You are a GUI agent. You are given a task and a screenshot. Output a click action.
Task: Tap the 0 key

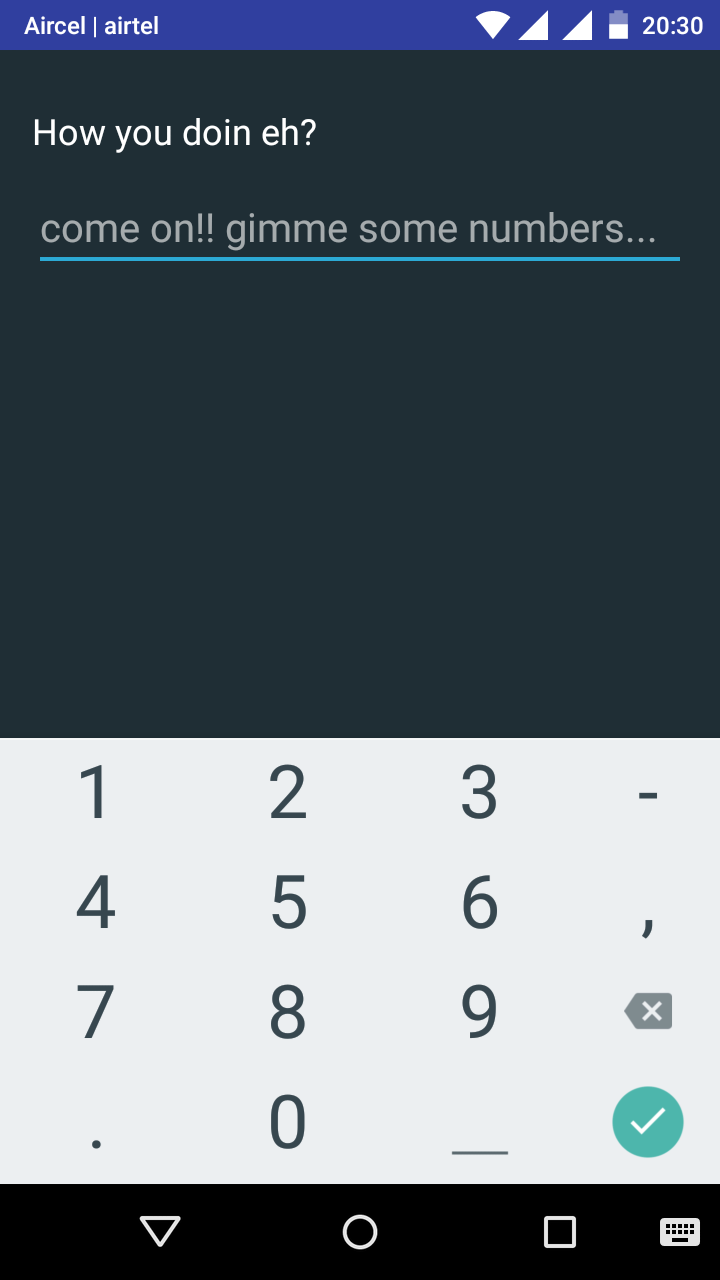(x=288, y=1122)
